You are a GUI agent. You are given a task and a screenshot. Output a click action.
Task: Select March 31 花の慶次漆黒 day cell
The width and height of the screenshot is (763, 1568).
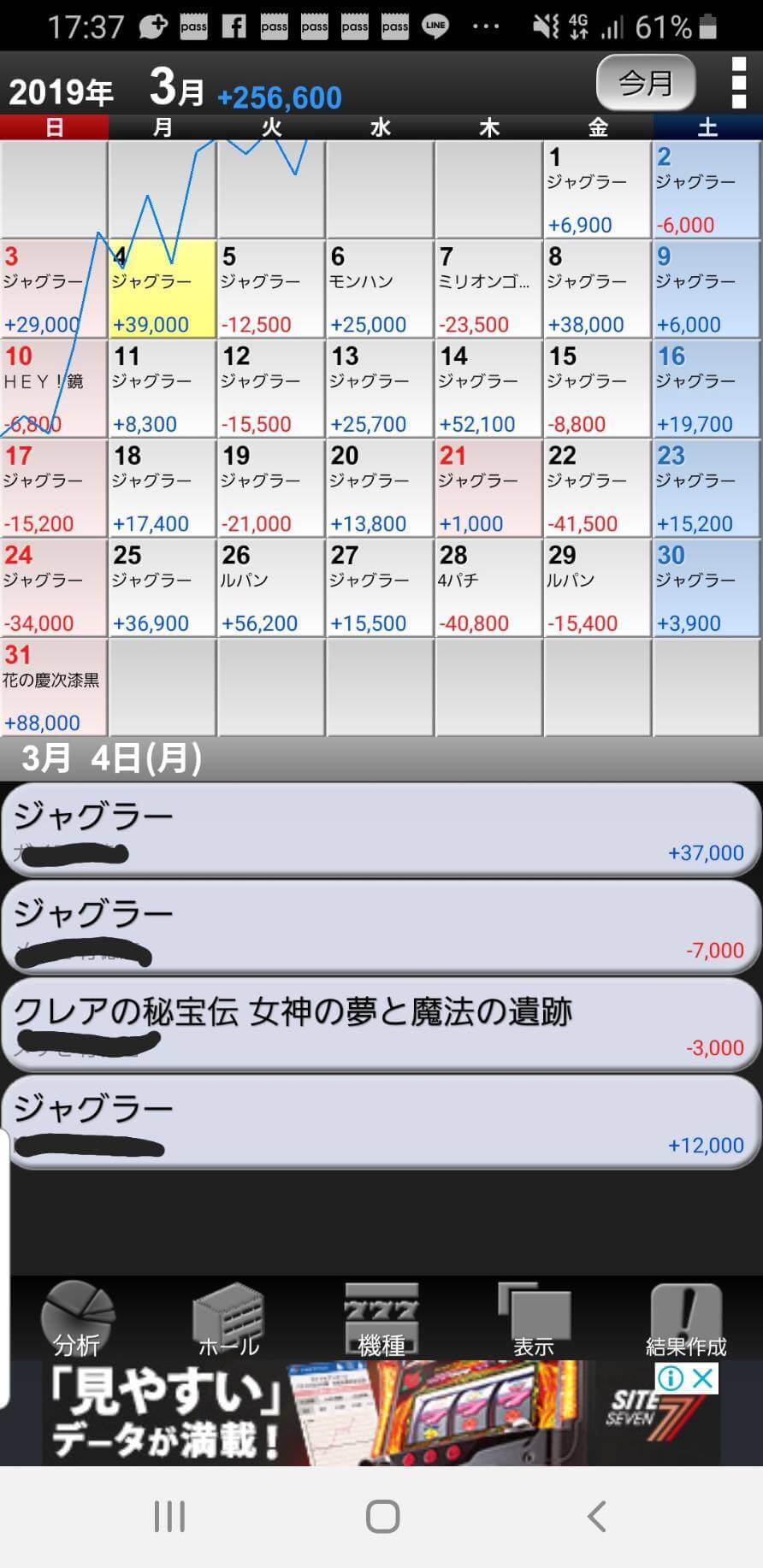click(x=53, y=687)
